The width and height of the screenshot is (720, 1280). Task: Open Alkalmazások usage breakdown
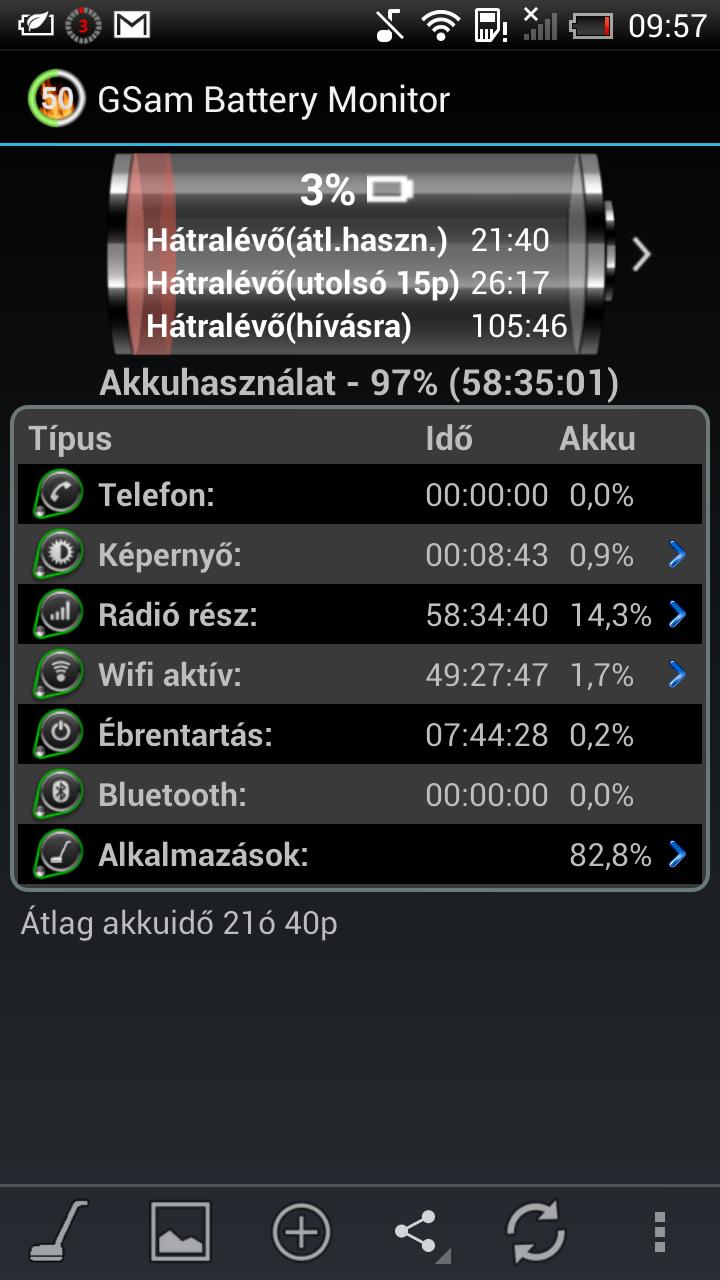(360, 854)
